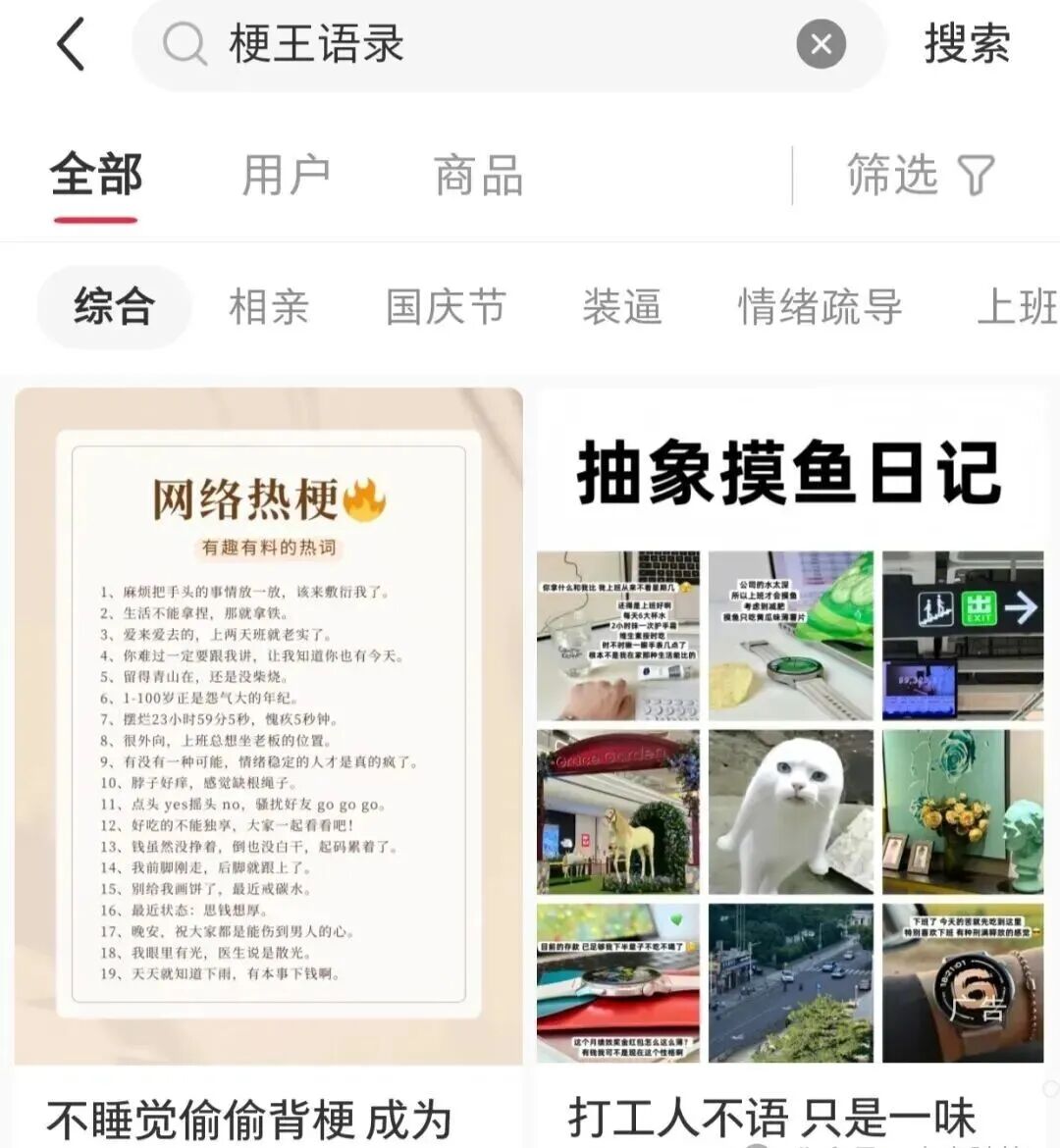This screenshot has height=1148, width=1060.
Task: Open the 网络热梗 post card
Action: pos(268,726)
